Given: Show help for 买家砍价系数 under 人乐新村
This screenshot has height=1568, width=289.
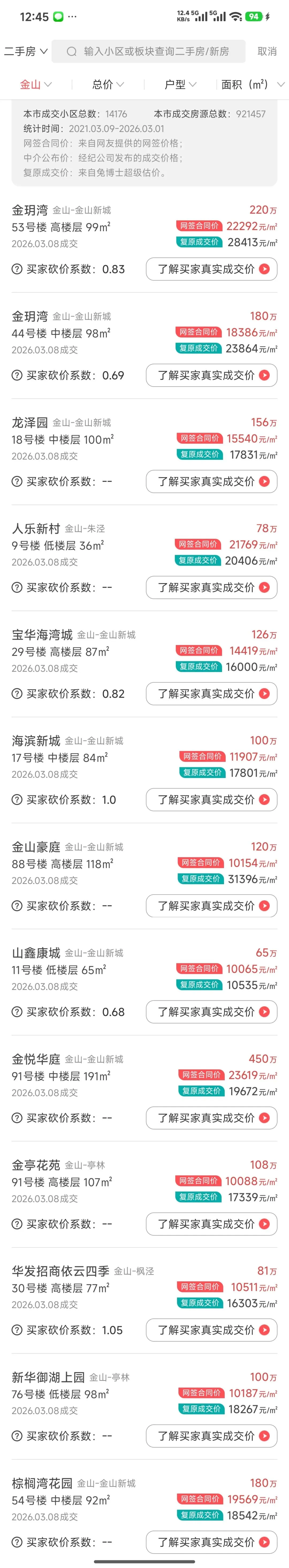Looking at the screenshot, I should (x=17, y=587).
